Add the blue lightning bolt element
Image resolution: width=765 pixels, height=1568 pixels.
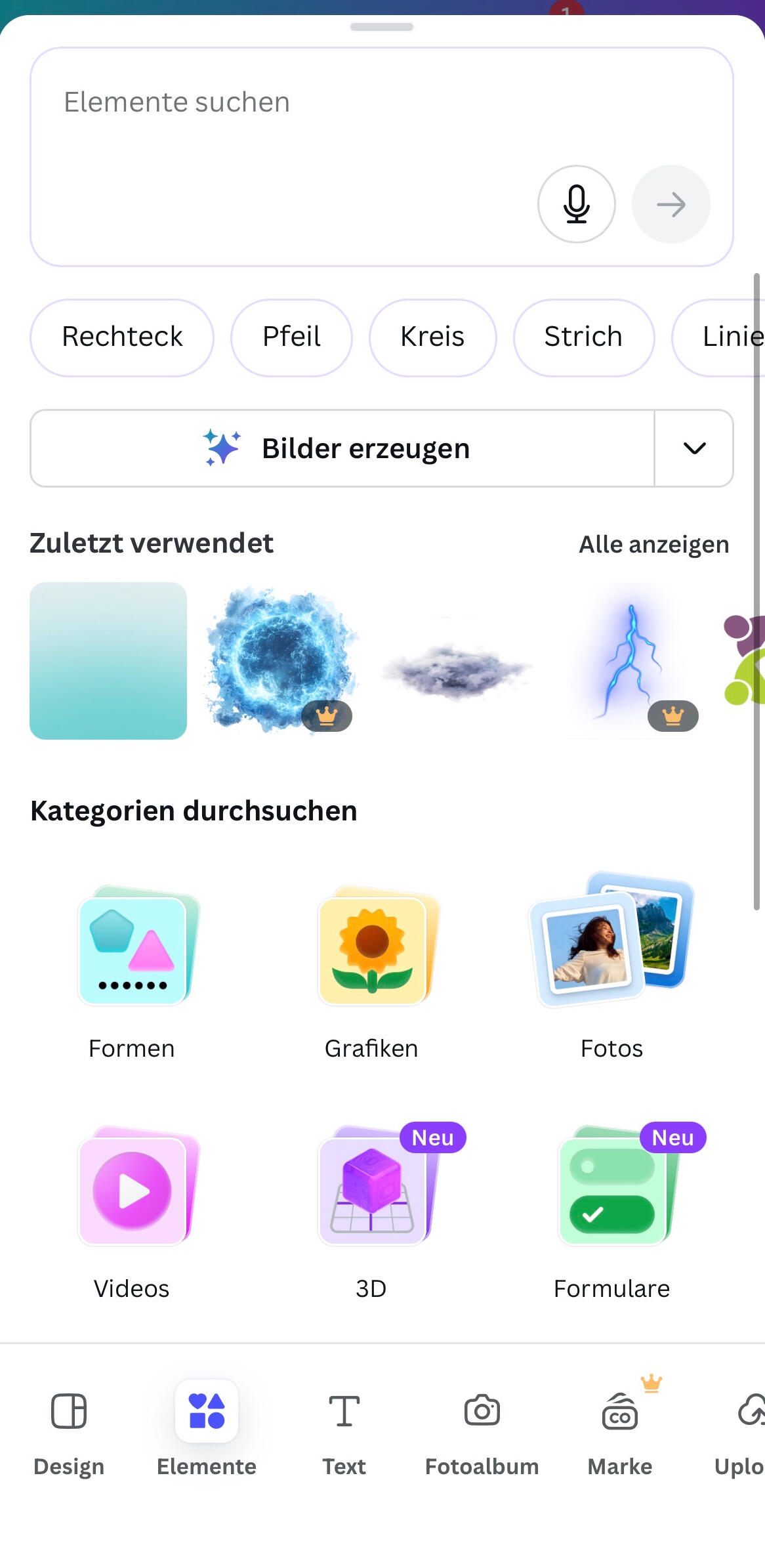pyautogui.click(x=630, y=660)
